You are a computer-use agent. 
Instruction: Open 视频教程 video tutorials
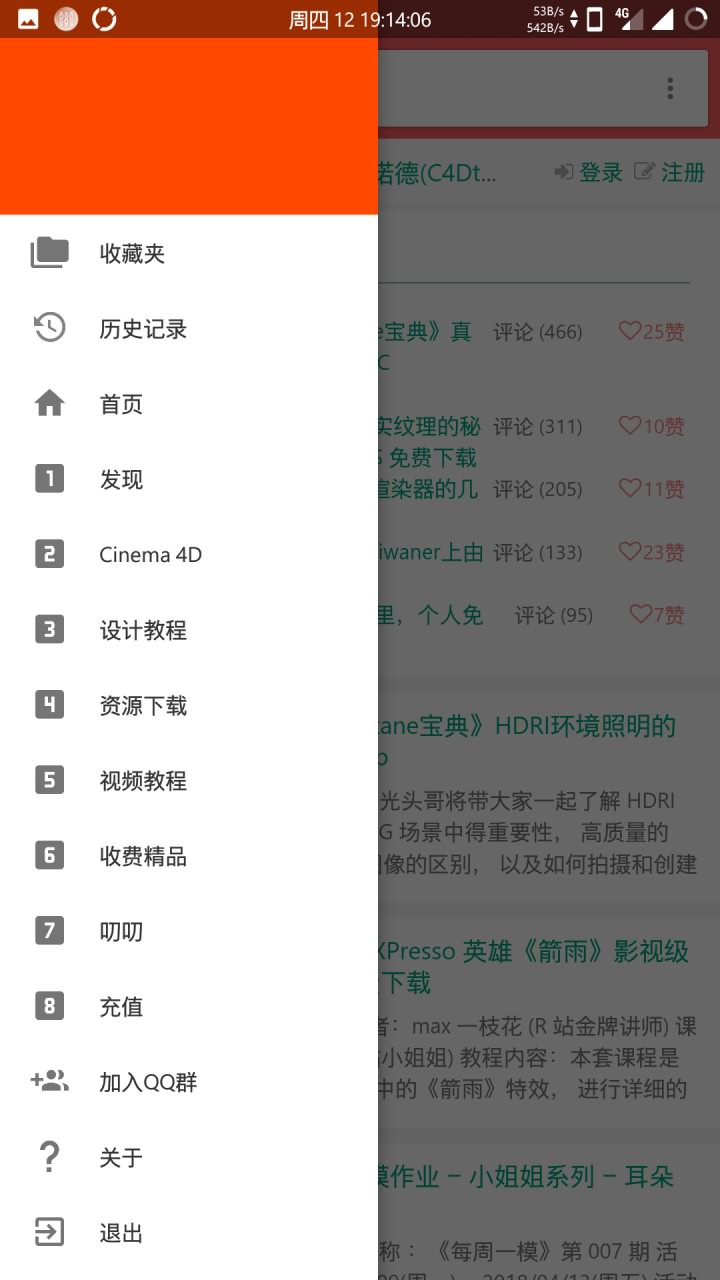point(189,780)
